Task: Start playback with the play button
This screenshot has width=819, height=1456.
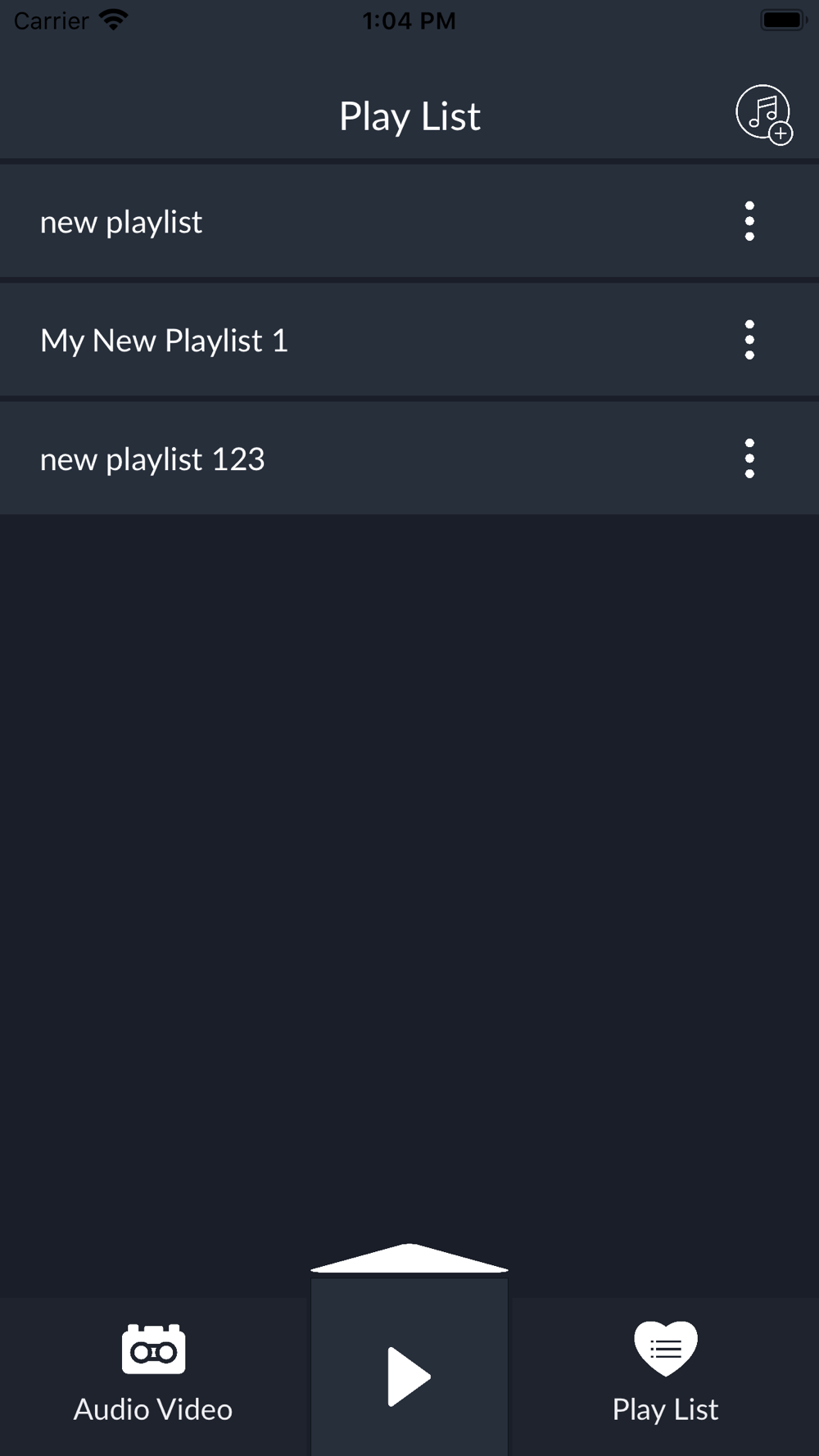Action: click(409, 1377)
